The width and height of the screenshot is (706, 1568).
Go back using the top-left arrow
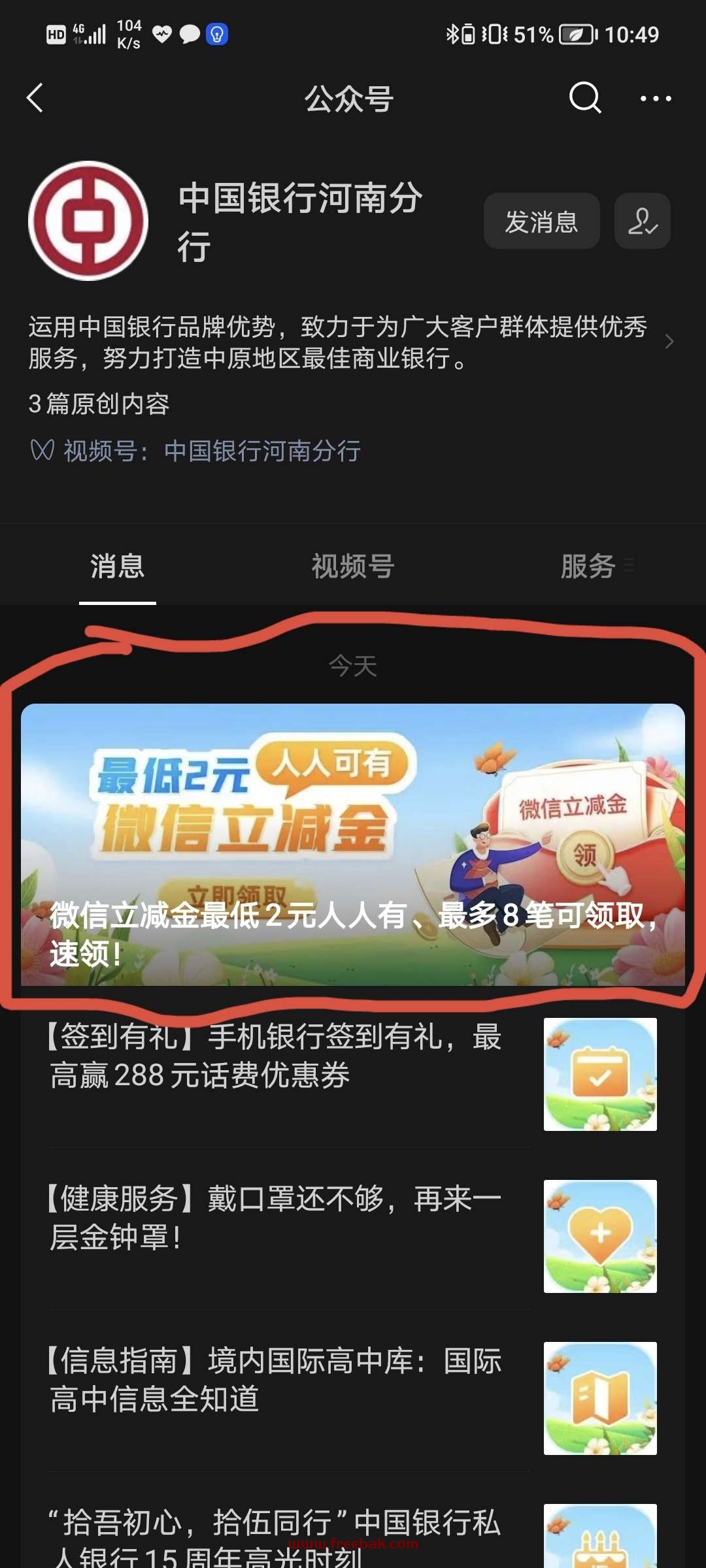tap(35, 98)
